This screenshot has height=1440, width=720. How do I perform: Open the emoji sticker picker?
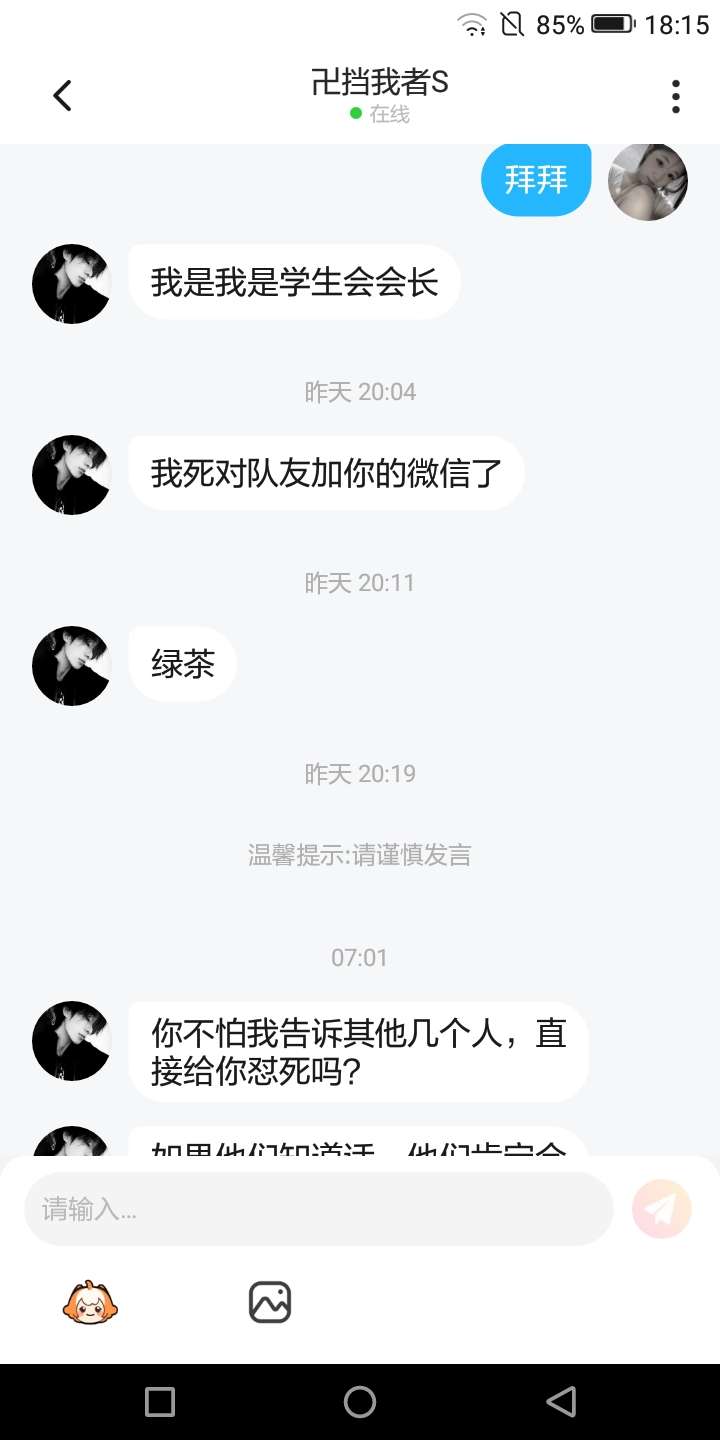tap(90, 1302)
